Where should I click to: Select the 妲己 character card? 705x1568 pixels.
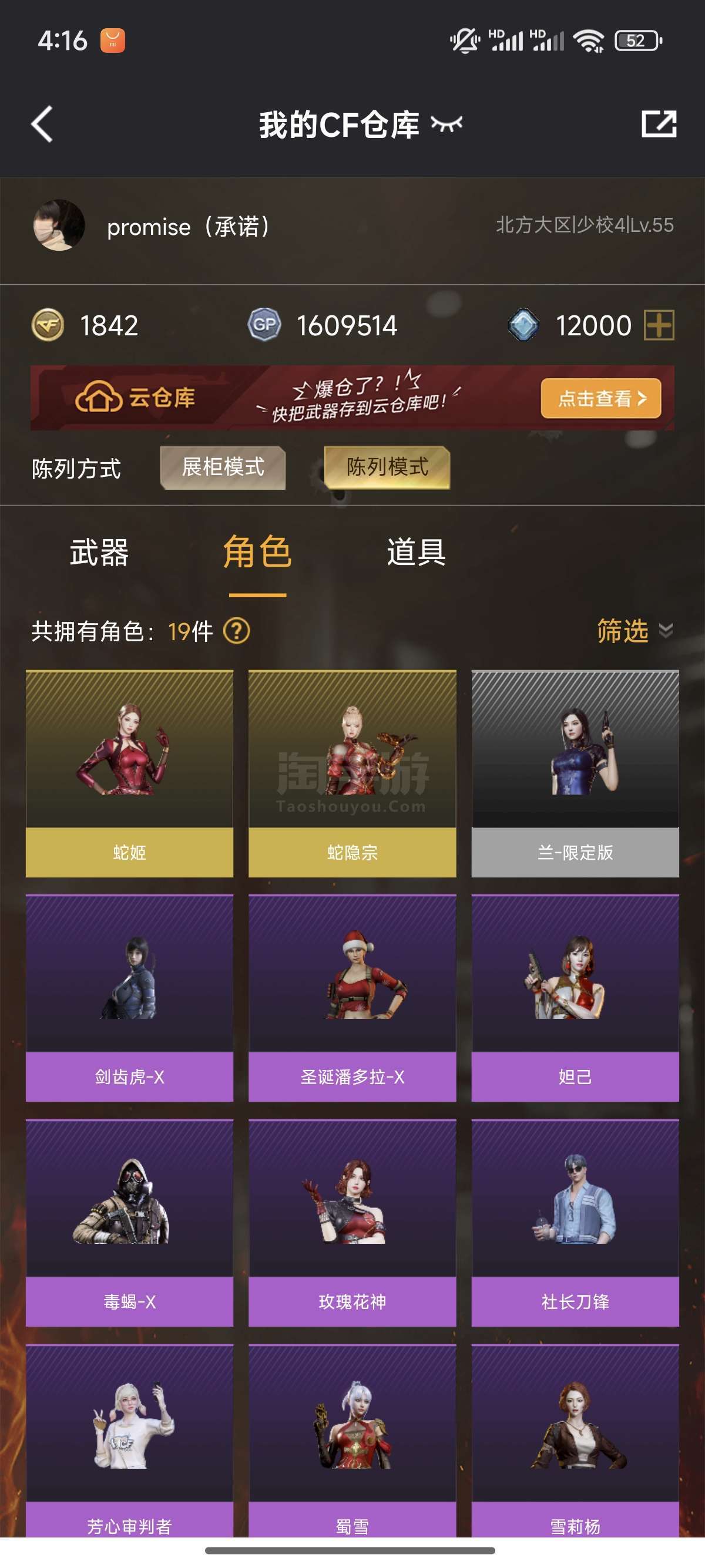coord(575,998)
